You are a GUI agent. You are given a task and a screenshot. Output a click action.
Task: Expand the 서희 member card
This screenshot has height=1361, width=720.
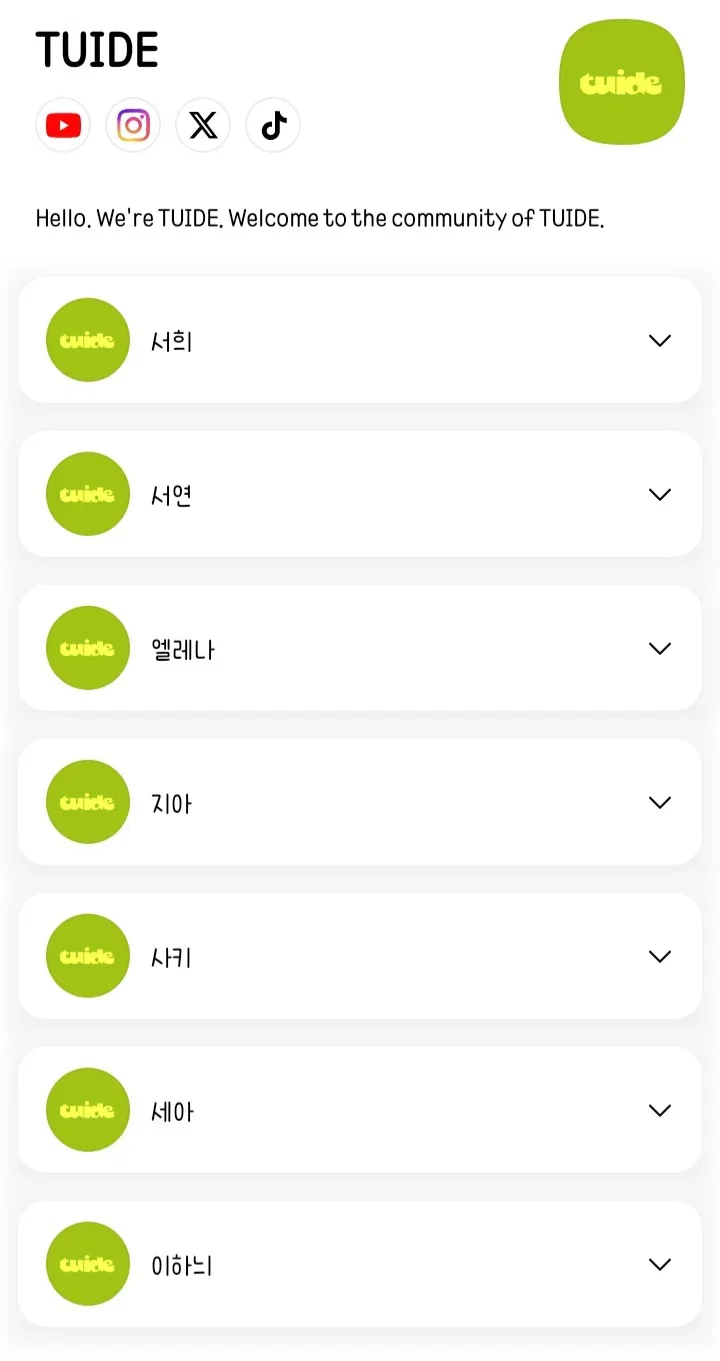click(360, 340)
